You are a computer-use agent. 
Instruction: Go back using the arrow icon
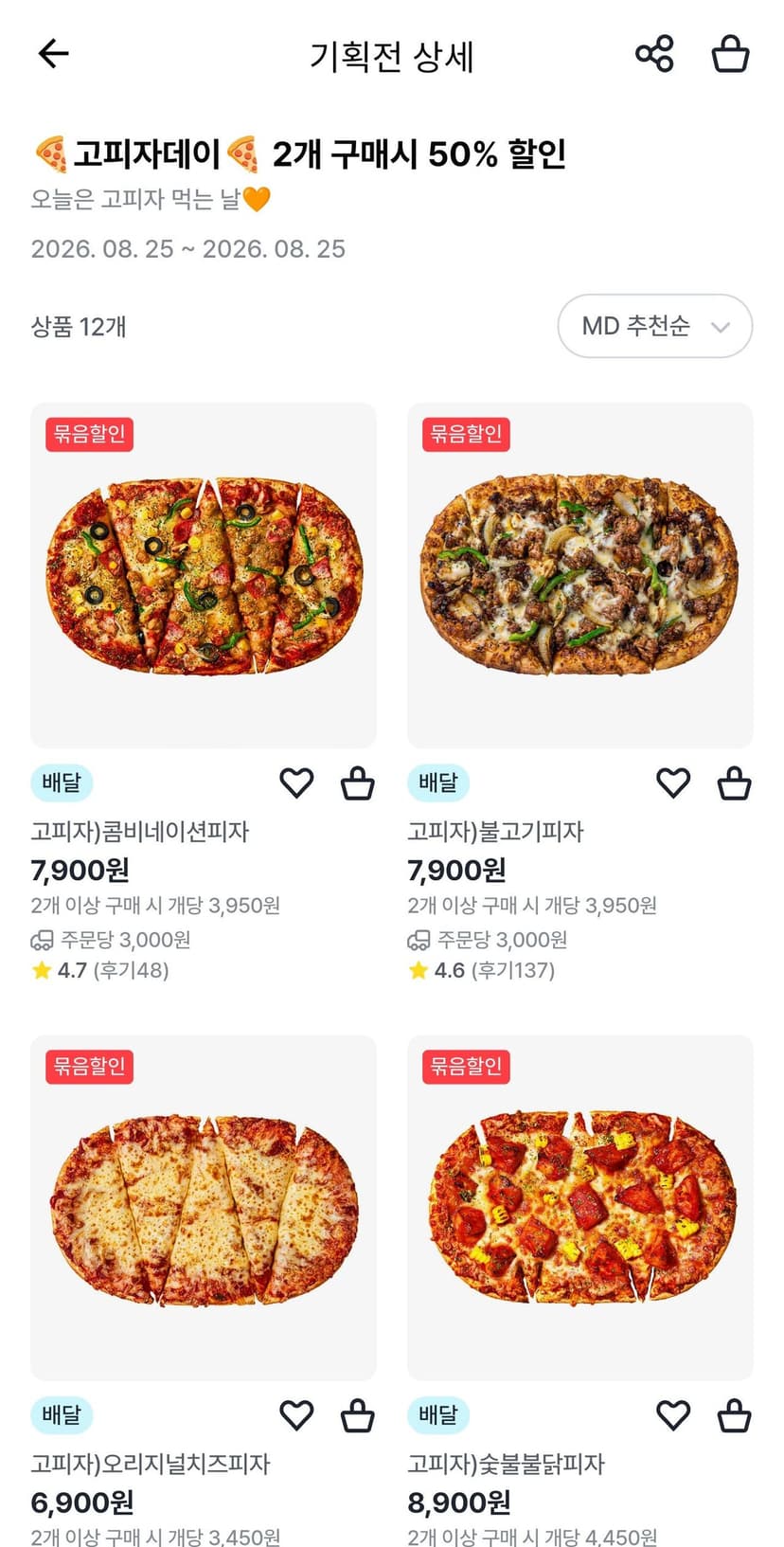[x=53, y=54]
